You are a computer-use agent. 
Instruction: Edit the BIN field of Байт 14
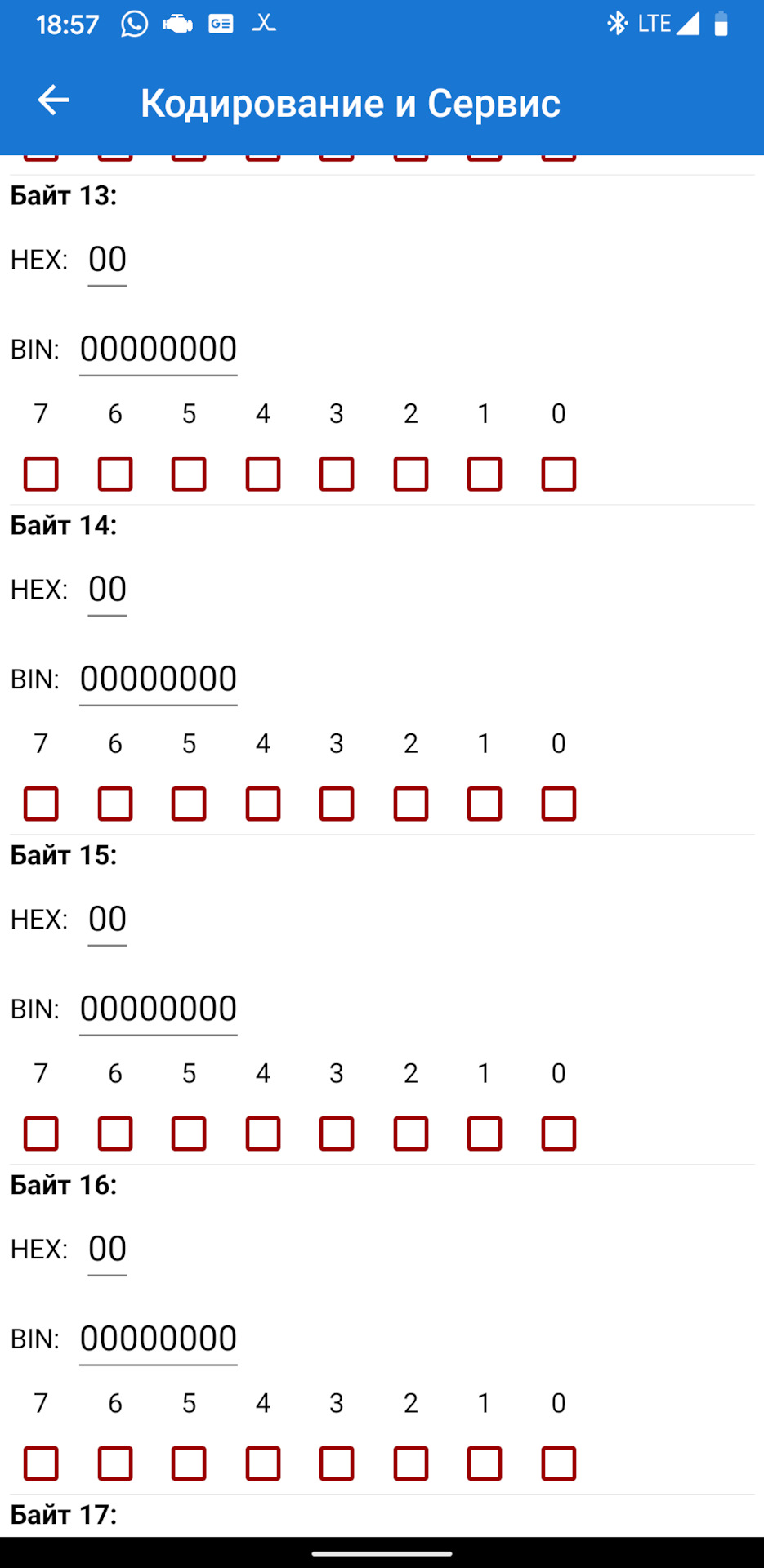[x=158, y=679]
